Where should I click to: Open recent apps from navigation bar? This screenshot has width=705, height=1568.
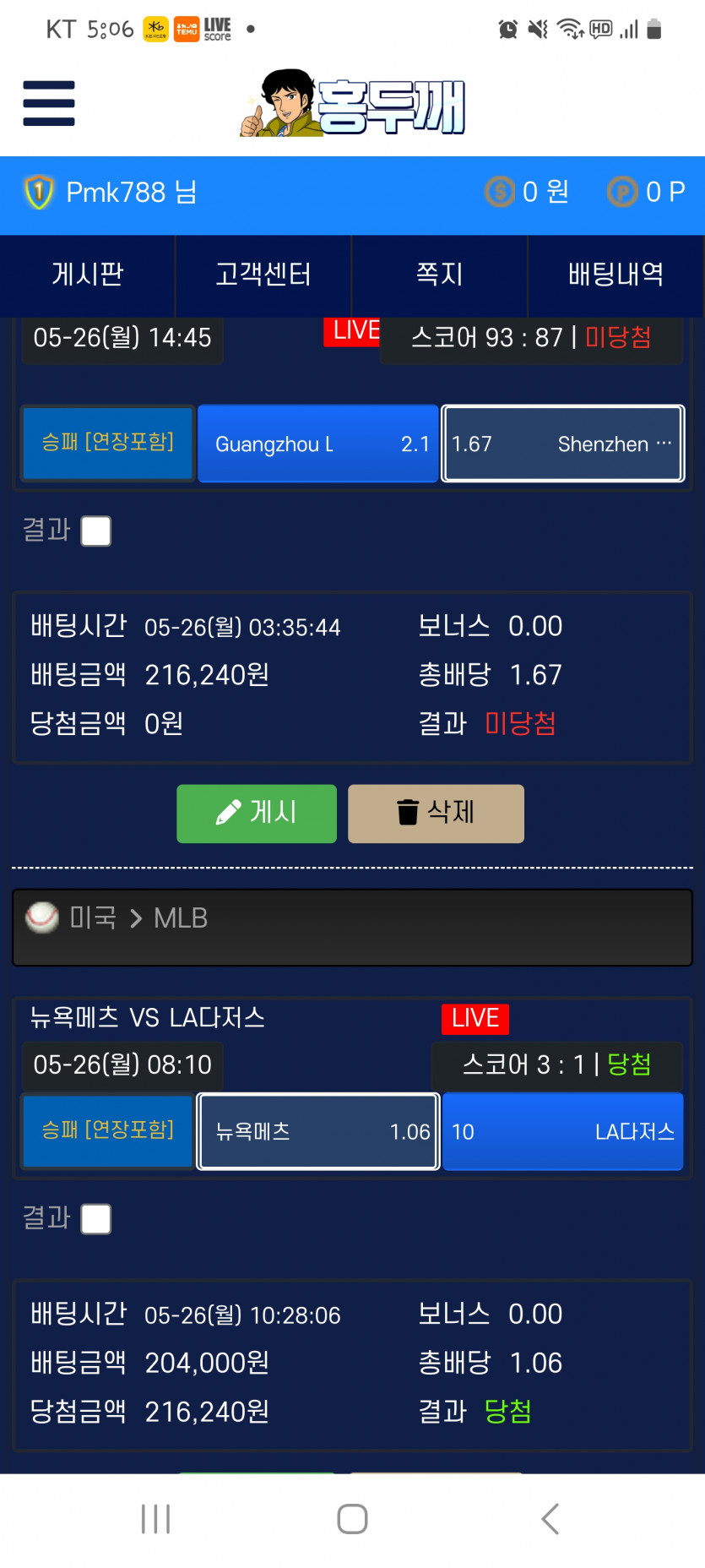point(156,1518)
